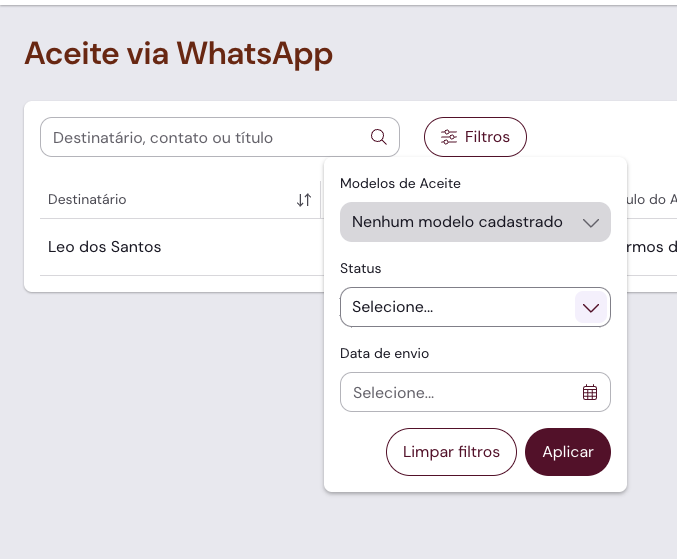Open the Leo dos Santos row
Screen dimensions: 677x559
click(x=105, y=247)
